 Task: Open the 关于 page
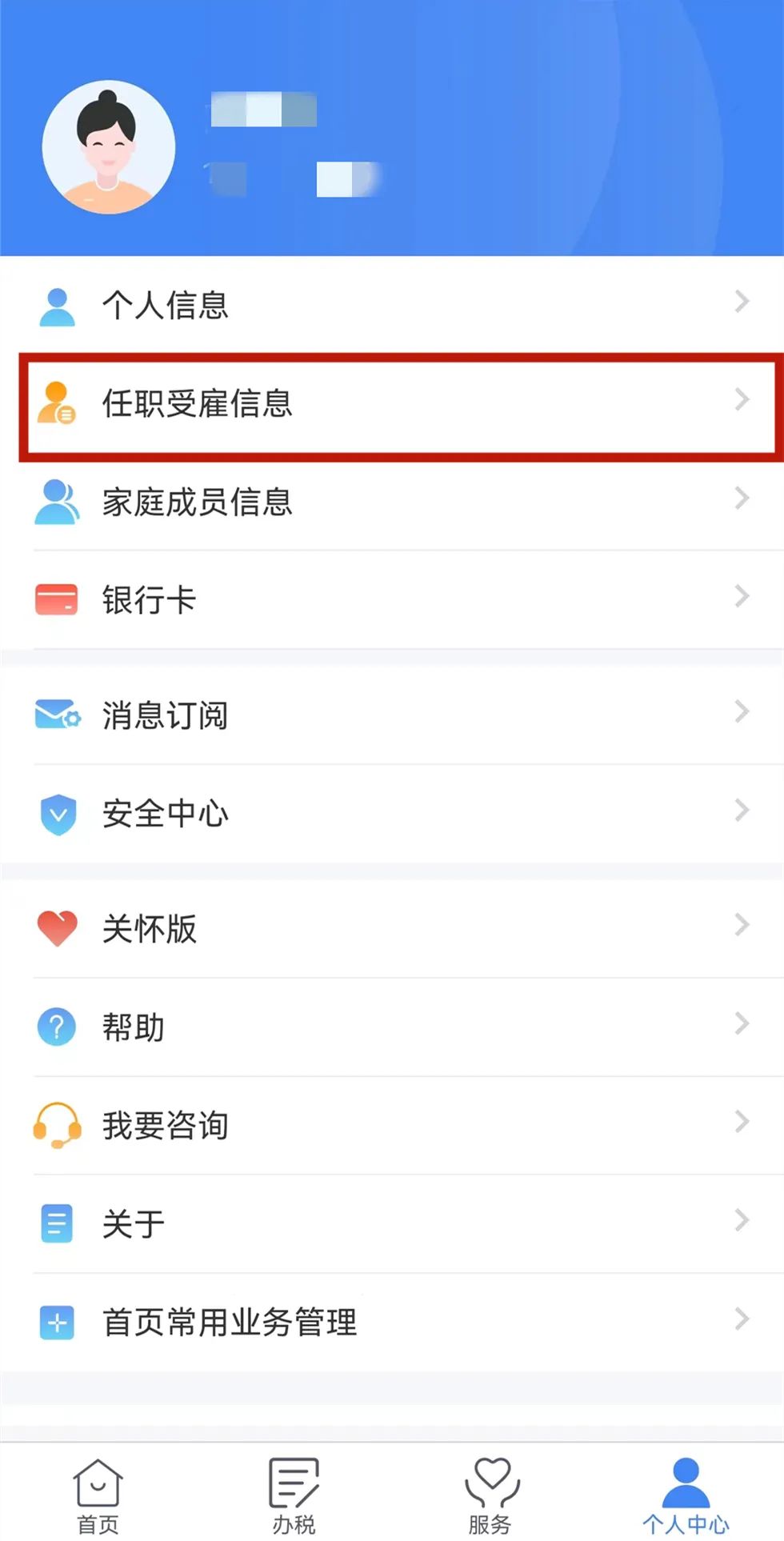tap(392, 1223)
